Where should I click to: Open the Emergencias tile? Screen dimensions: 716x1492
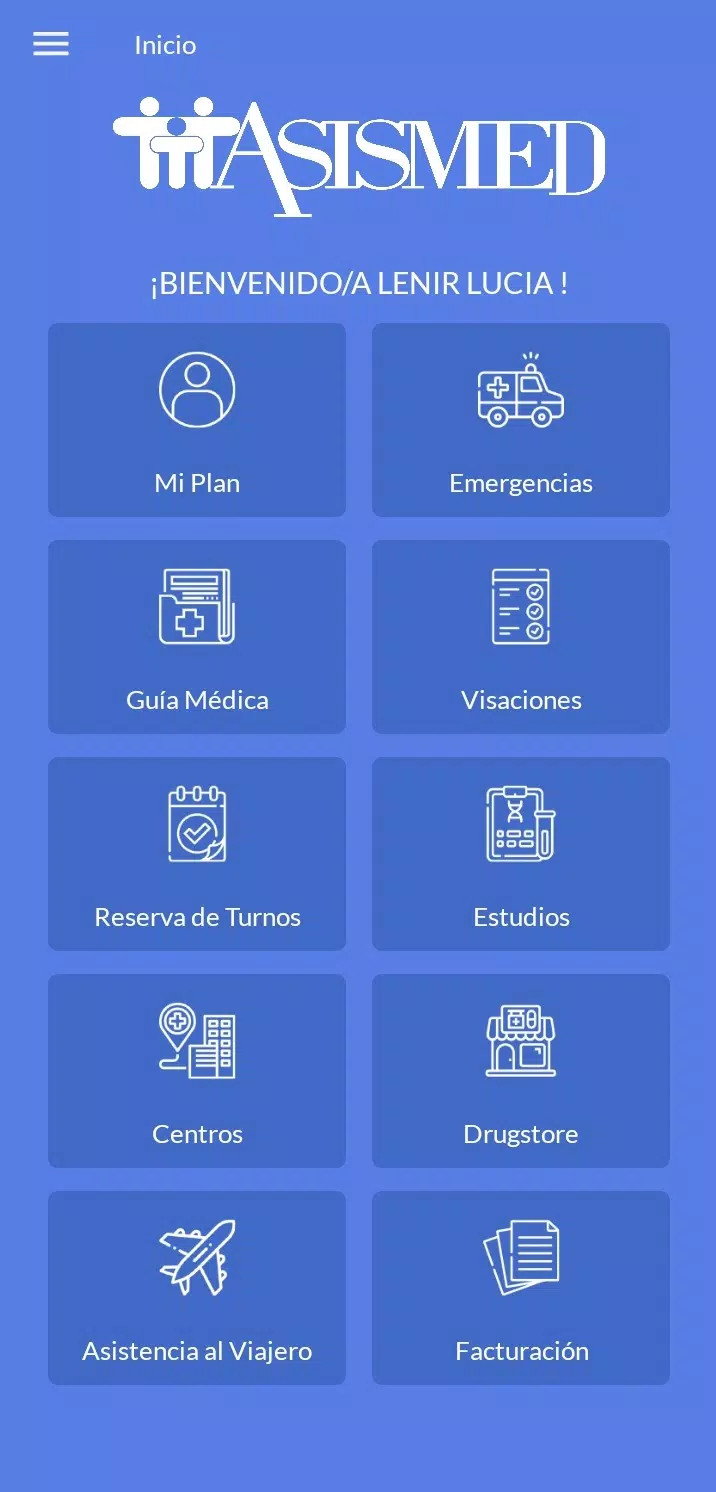tap(521, 420)
